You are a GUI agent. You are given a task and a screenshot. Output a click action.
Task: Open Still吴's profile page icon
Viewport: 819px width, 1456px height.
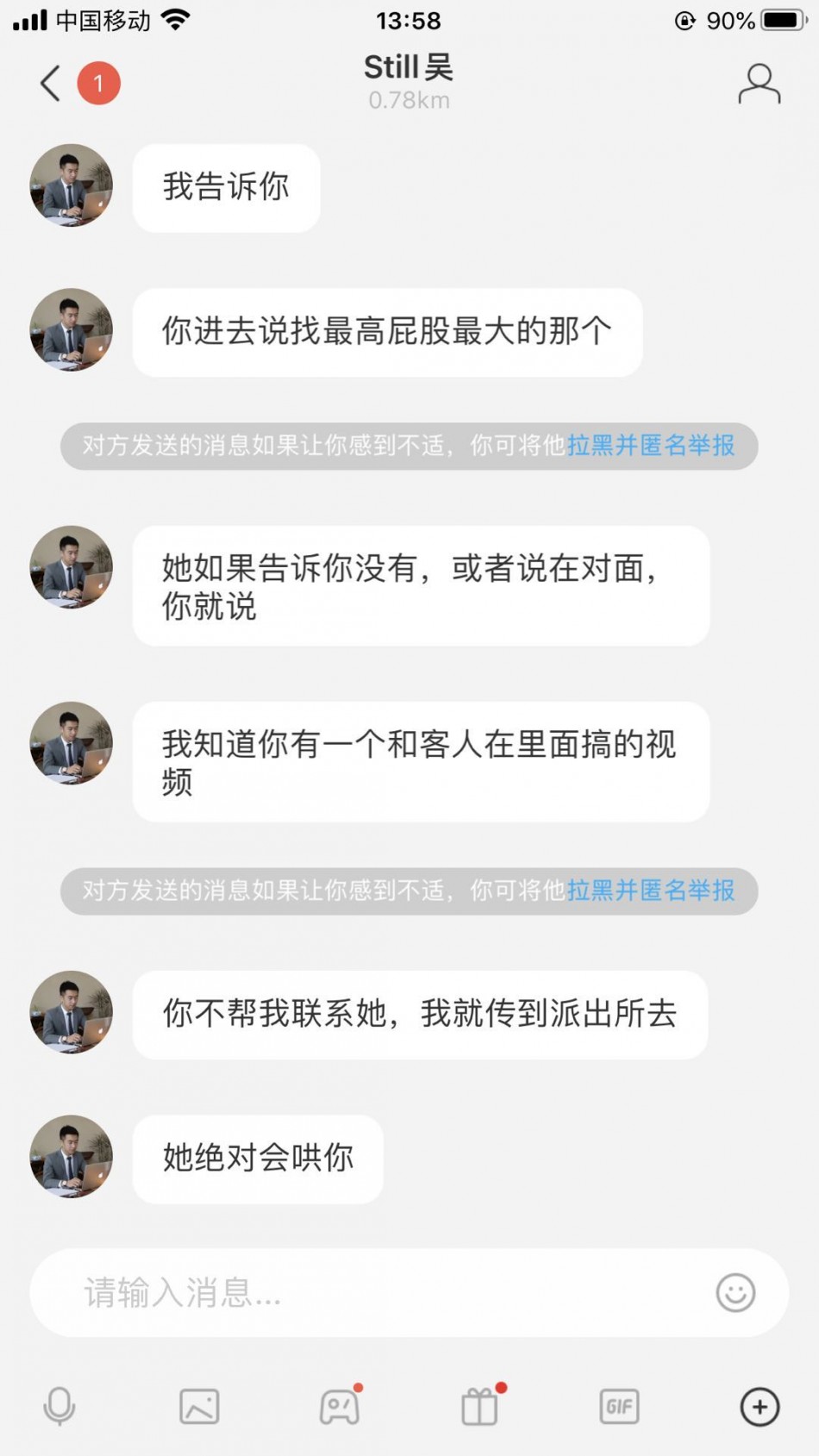click(759, 84)
